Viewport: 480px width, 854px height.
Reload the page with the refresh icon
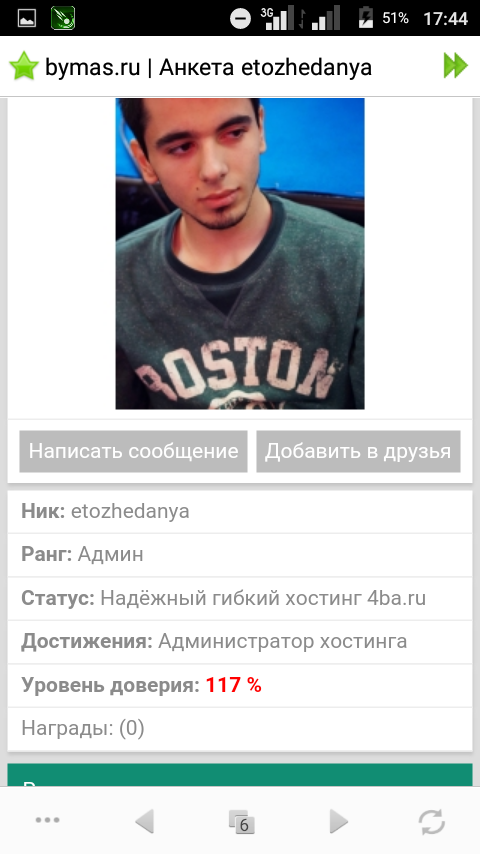pyautogui.click(x=432, y=821)
